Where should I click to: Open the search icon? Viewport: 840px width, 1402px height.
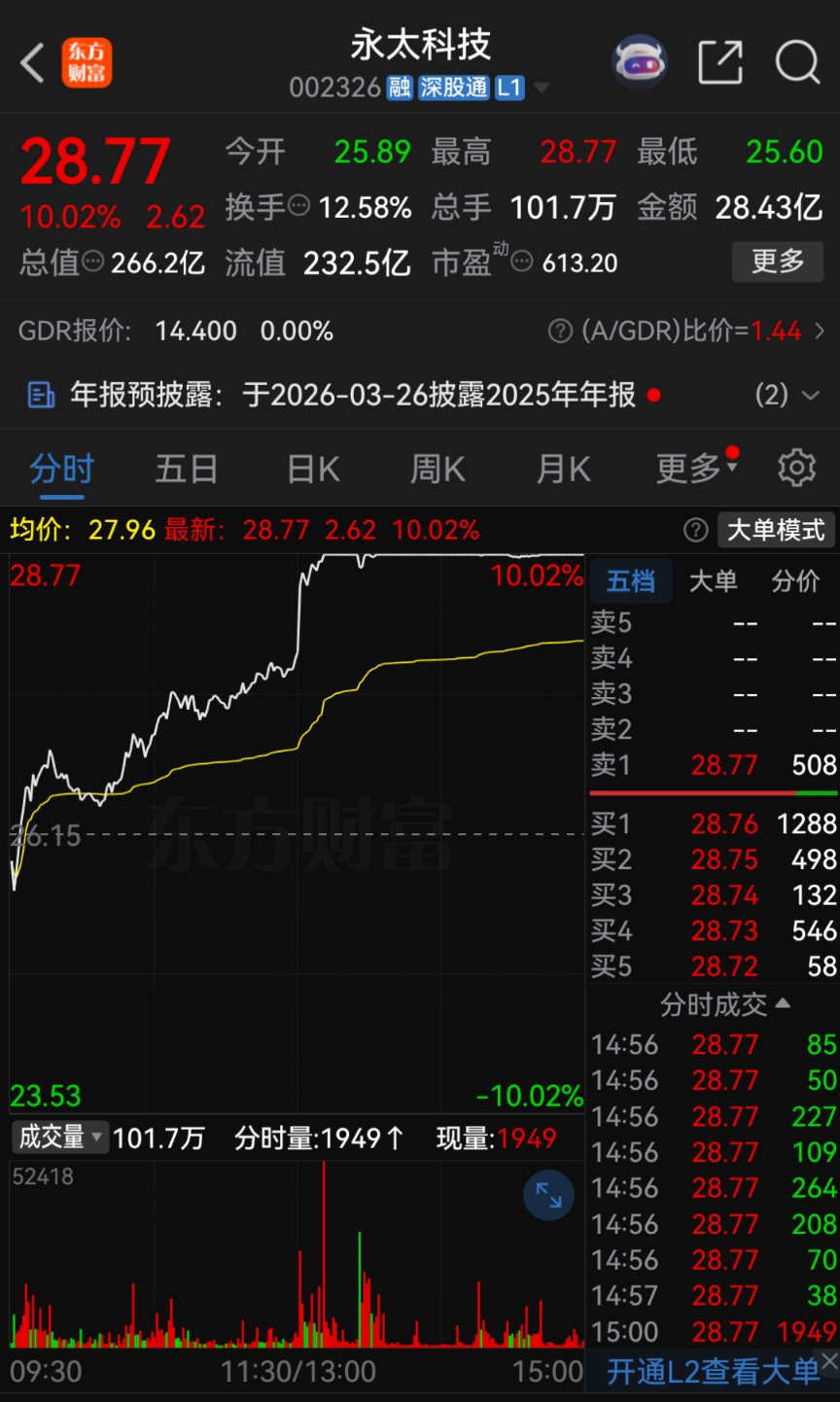tap(797, 63)
